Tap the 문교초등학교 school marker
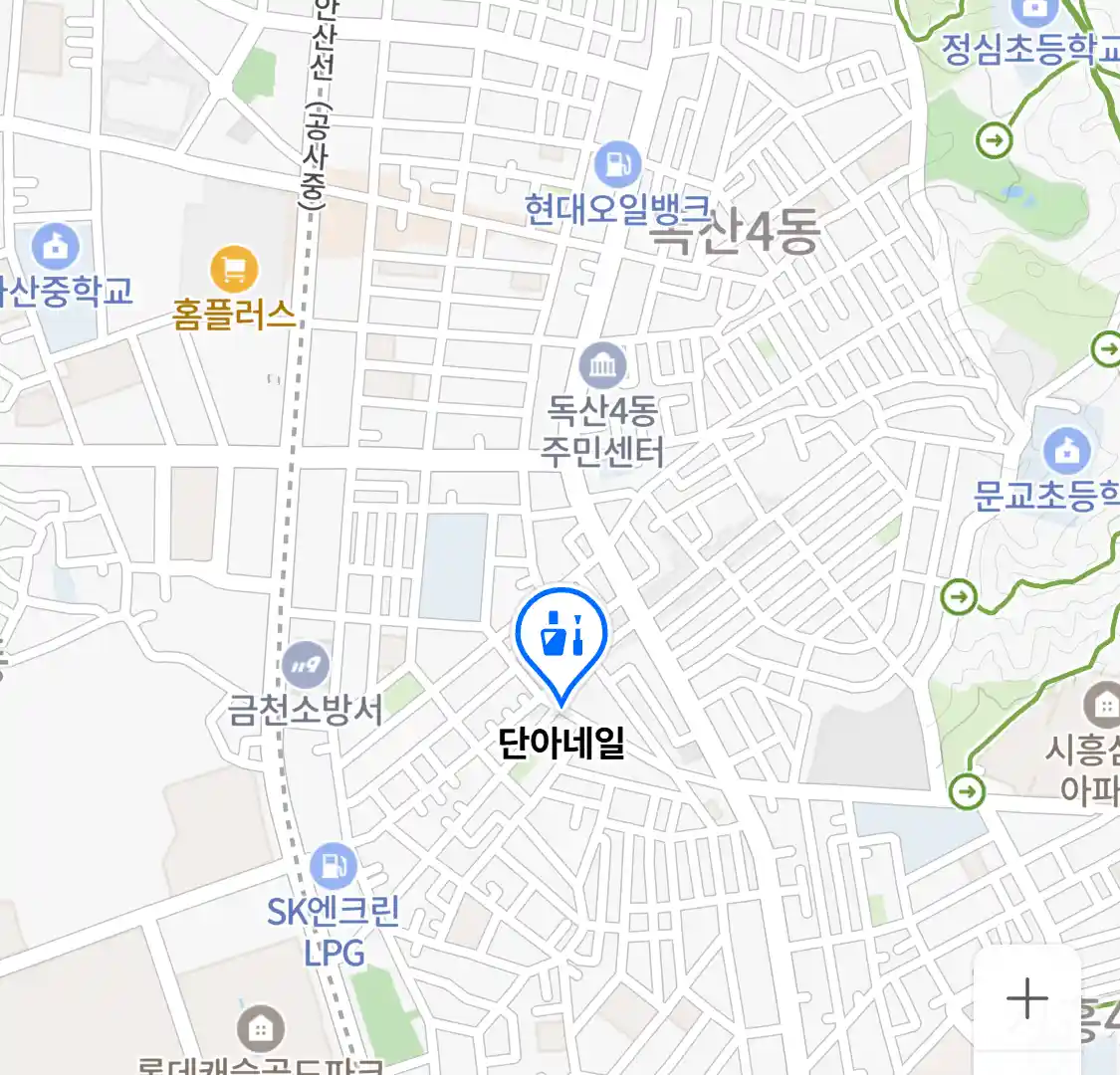1120x1075 pixels. (1066, 451)
